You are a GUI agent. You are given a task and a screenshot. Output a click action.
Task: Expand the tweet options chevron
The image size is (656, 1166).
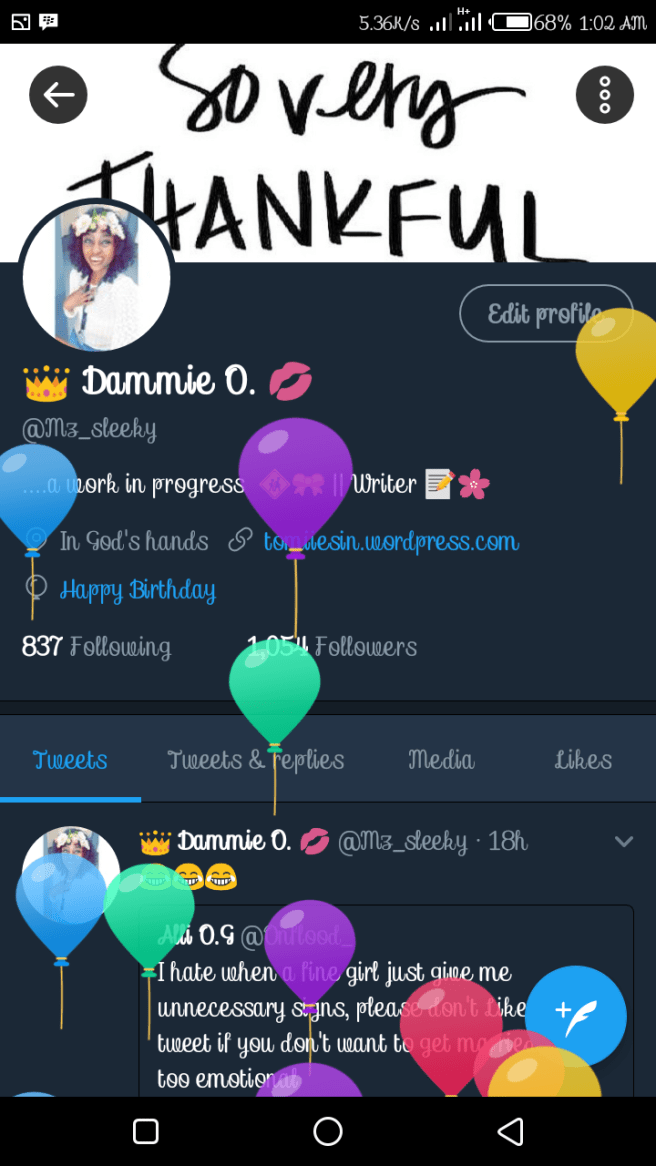624,842
